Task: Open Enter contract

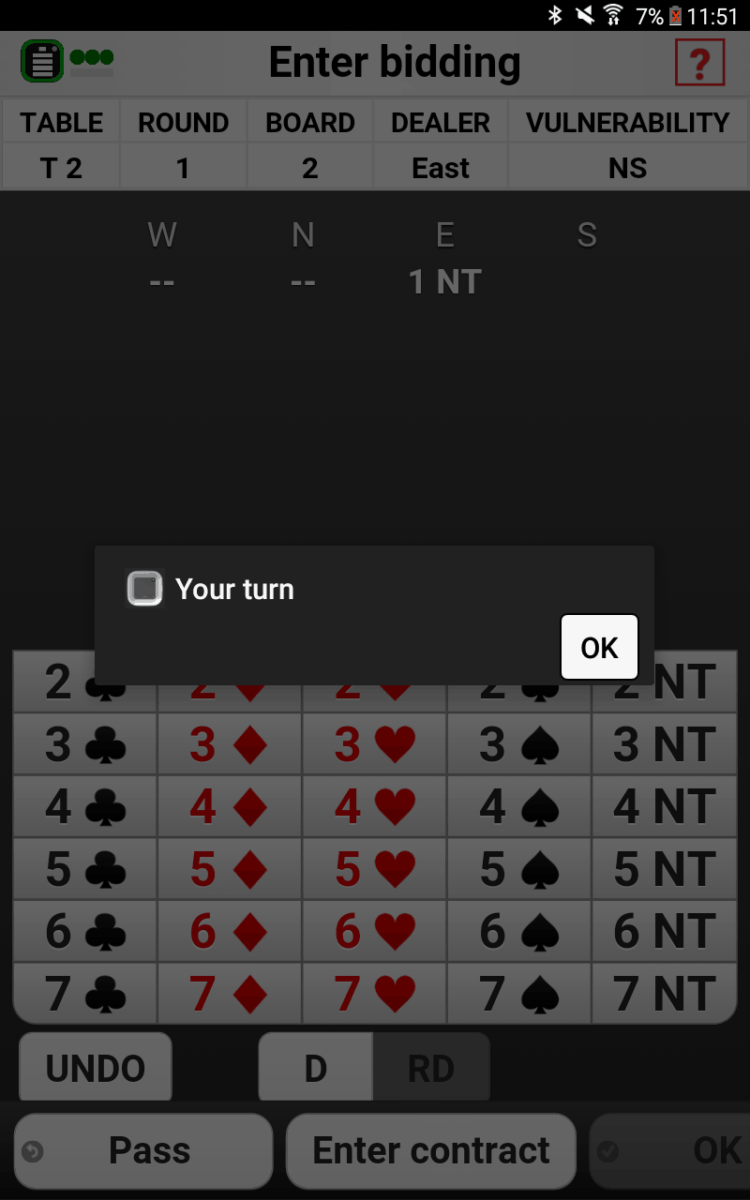Action: (x=431, y=1150)
